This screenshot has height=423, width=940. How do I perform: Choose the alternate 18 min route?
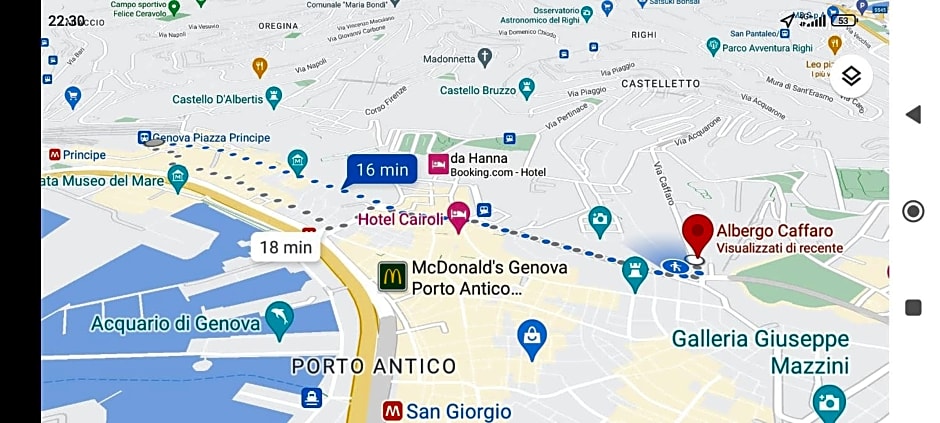(285, 247)
